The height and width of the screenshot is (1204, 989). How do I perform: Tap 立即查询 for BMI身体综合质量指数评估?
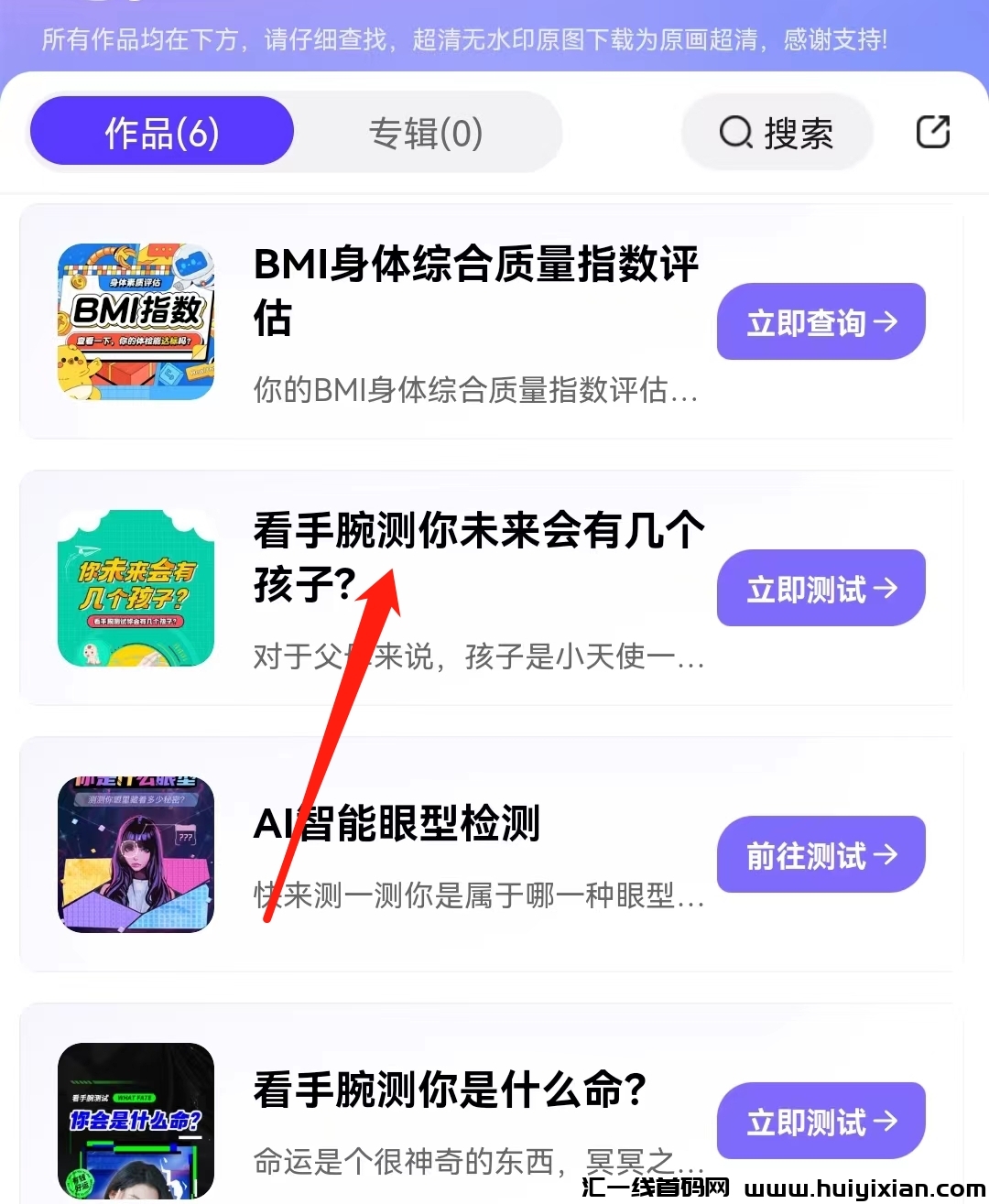[x=821, y=321]
